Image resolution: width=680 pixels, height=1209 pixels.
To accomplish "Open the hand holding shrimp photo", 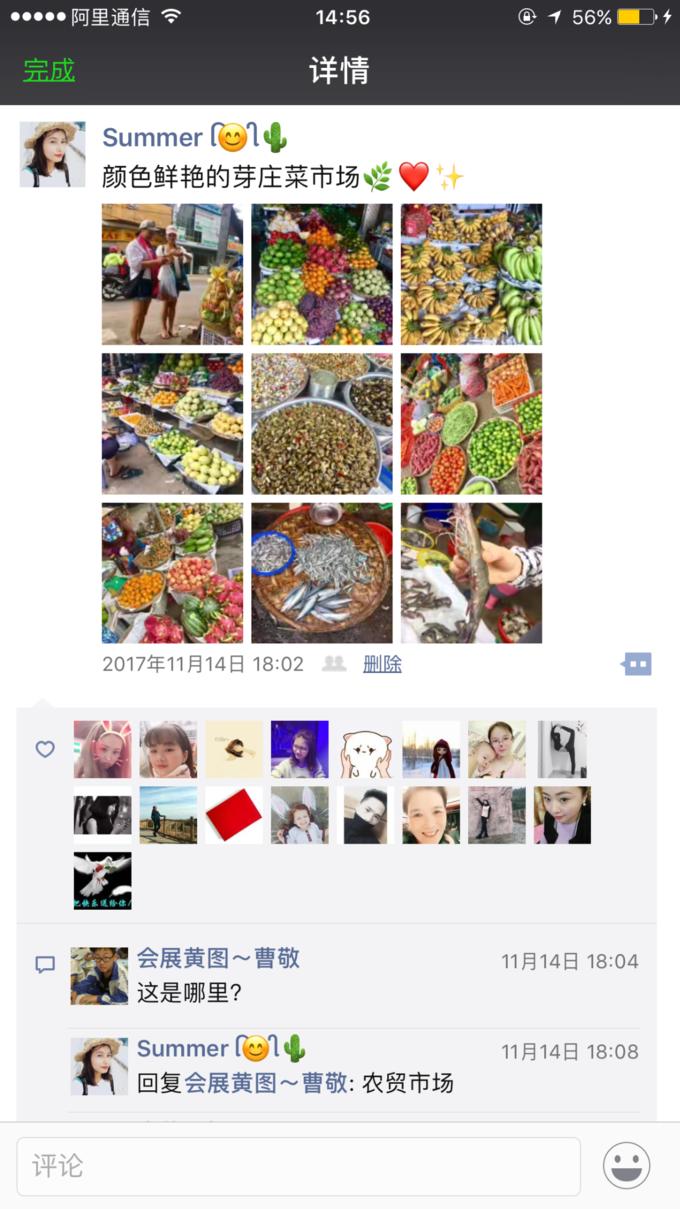I will pyautogui.click(x=471, y=573).
